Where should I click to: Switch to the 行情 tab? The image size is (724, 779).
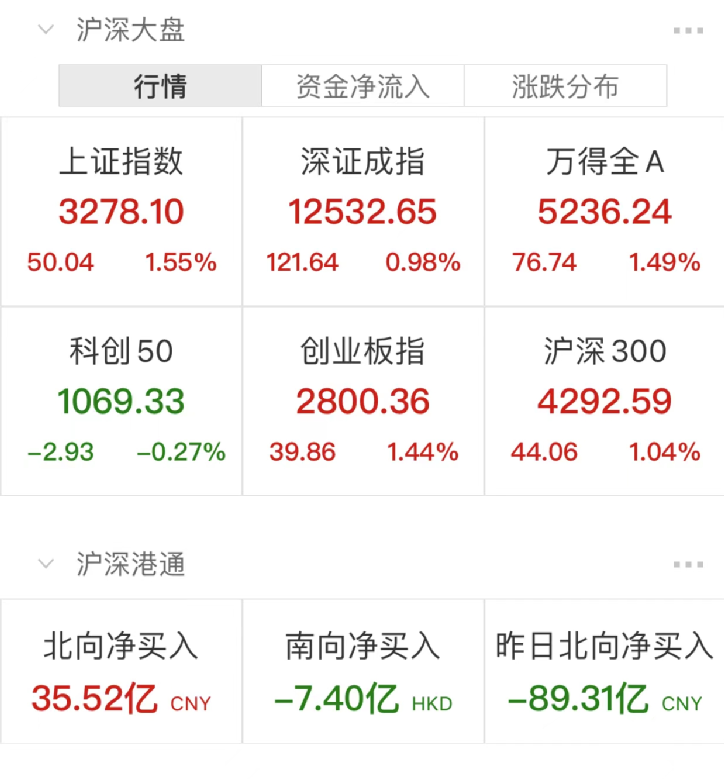(x=160, y=86)
